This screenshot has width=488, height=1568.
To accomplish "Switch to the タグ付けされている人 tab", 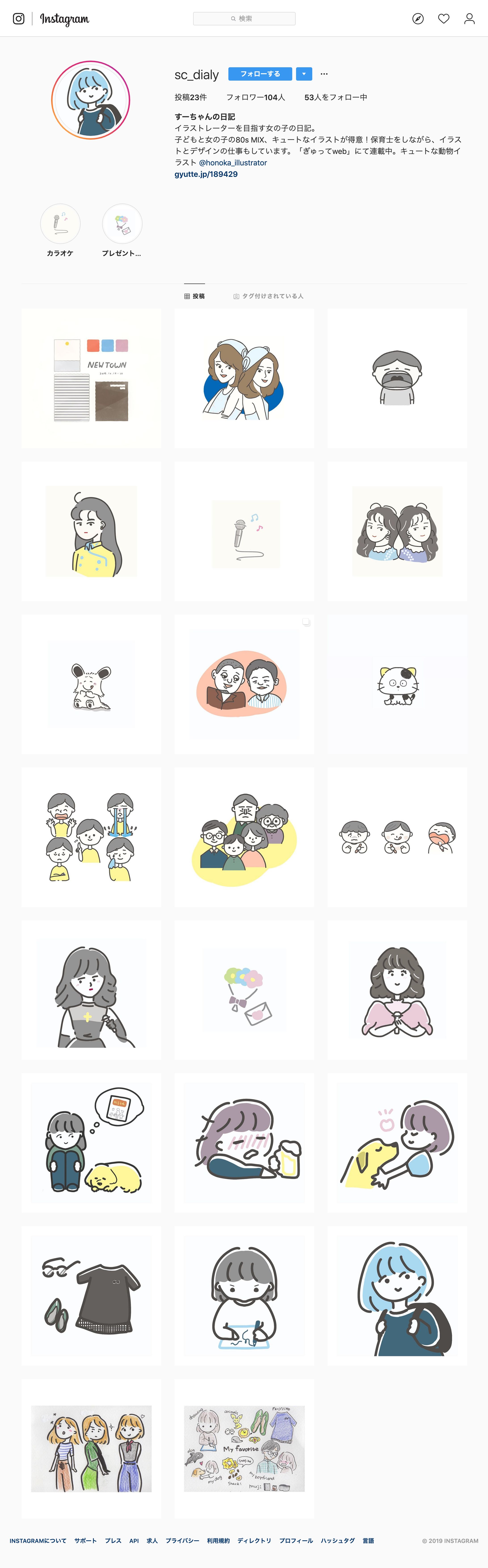I will coord(268,296).
